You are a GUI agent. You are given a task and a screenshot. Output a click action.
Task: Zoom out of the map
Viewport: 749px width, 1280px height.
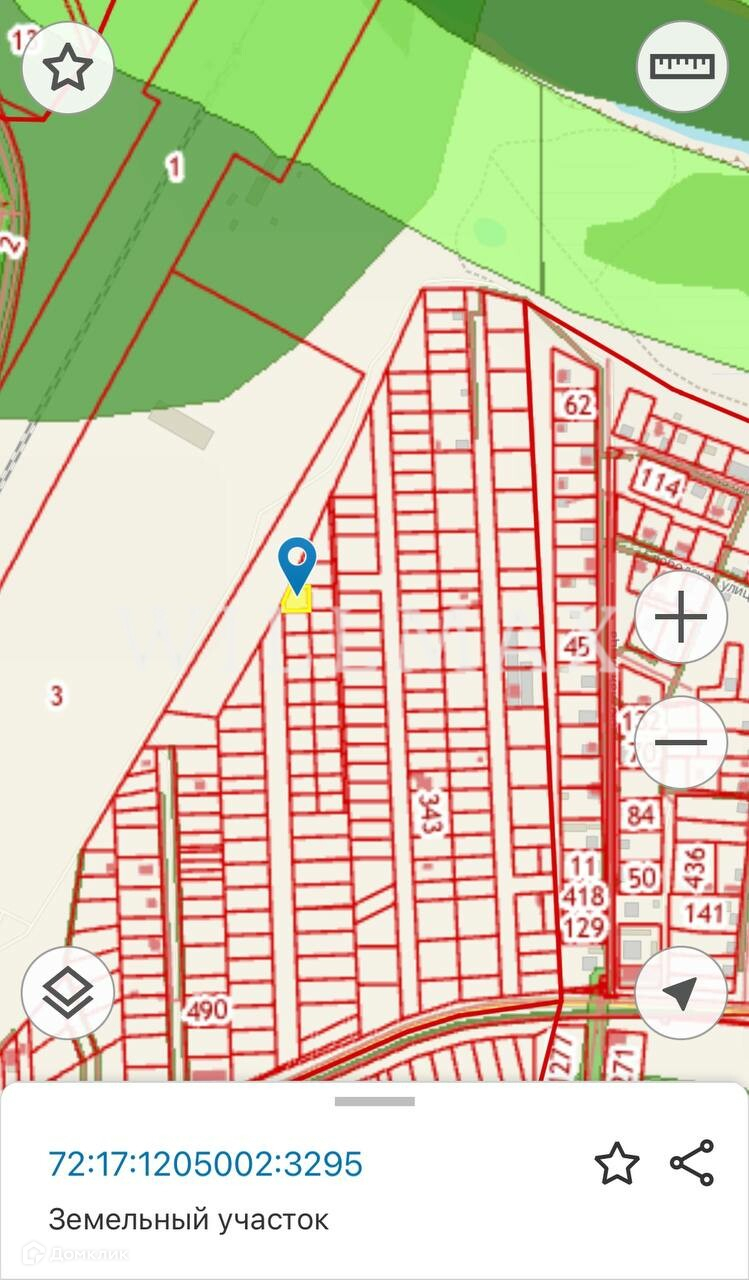(681, 743)
